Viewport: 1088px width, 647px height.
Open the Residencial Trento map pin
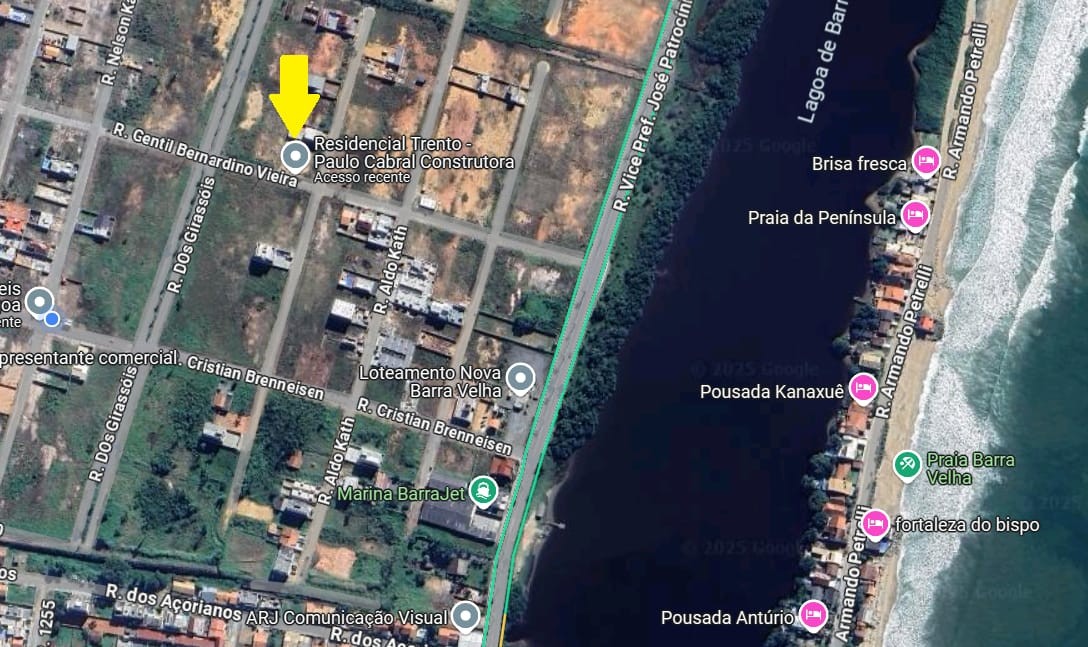tap(294, 156)
